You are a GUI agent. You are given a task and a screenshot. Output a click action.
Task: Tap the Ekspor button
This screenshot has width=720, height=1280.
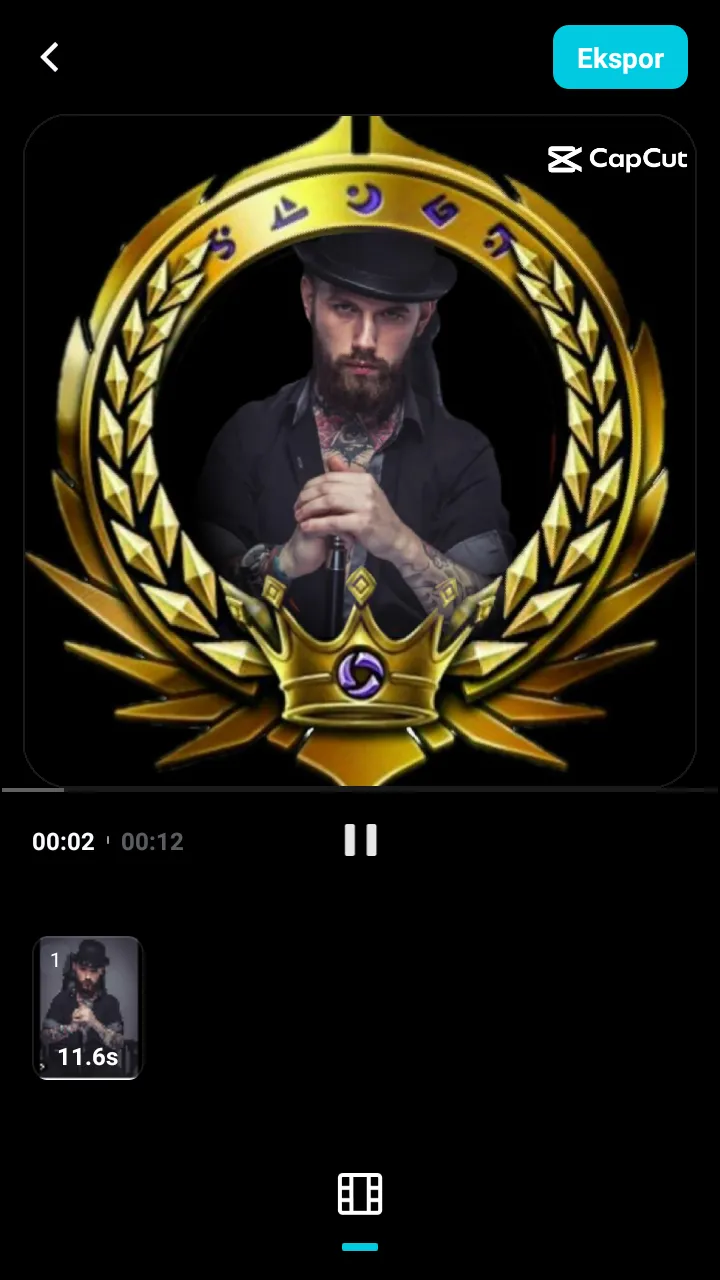click(x=620, y=58)
